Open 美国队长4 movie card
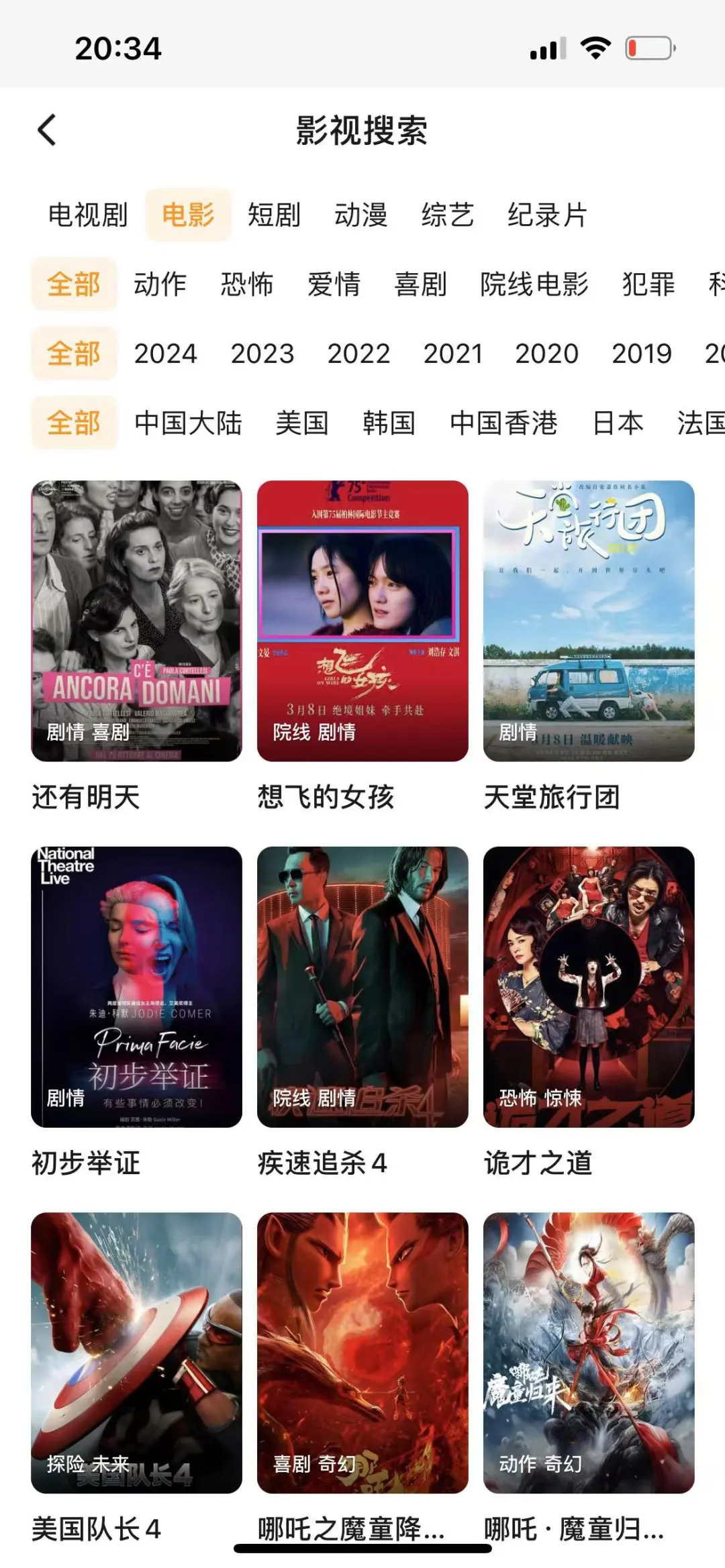725x1568 pixels. [136, 1352]
